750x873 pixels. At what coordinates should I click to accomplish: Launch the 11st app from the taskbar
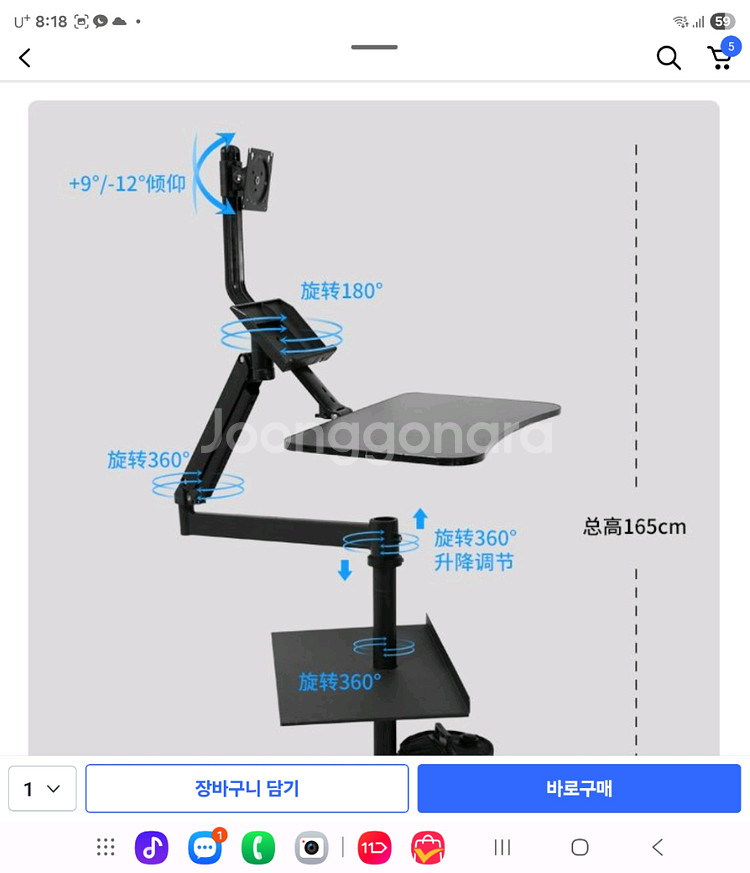(x=374, y=847)
